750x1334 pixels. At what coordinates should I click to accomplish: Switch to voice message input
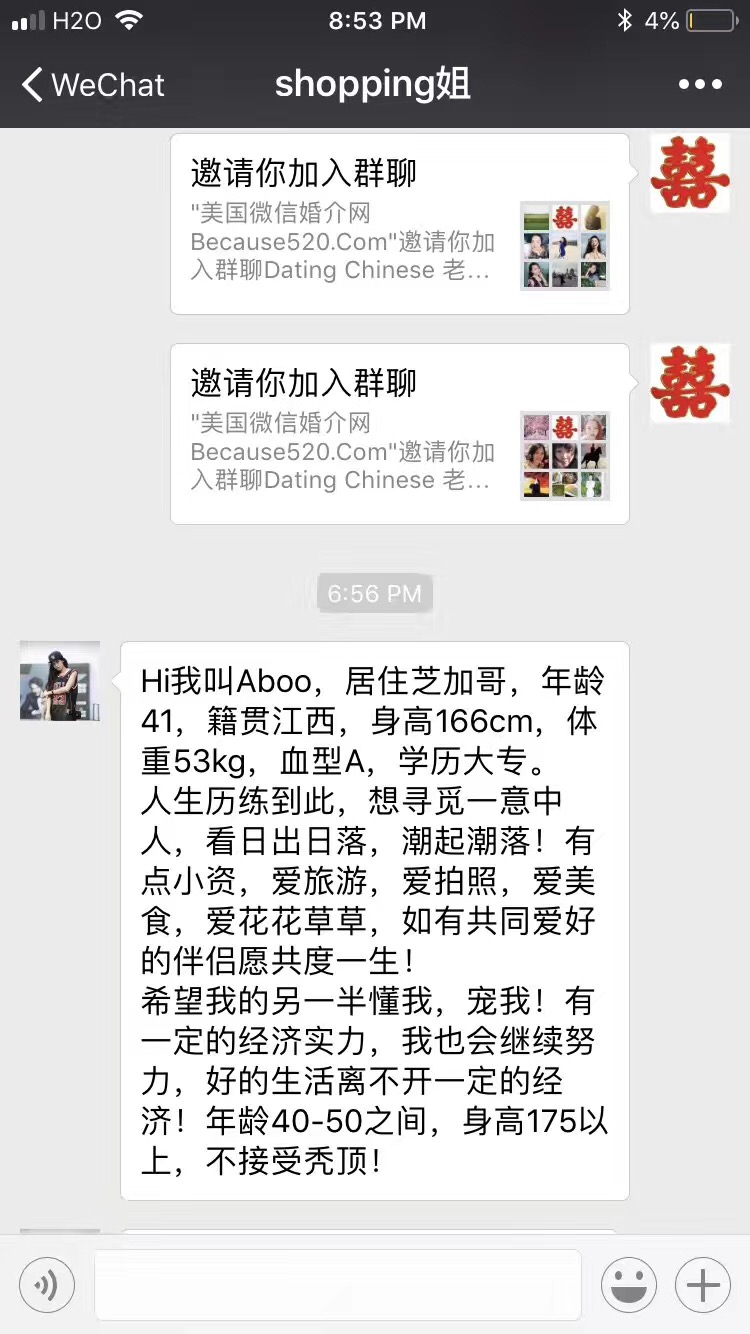(x=47, y=1285)
